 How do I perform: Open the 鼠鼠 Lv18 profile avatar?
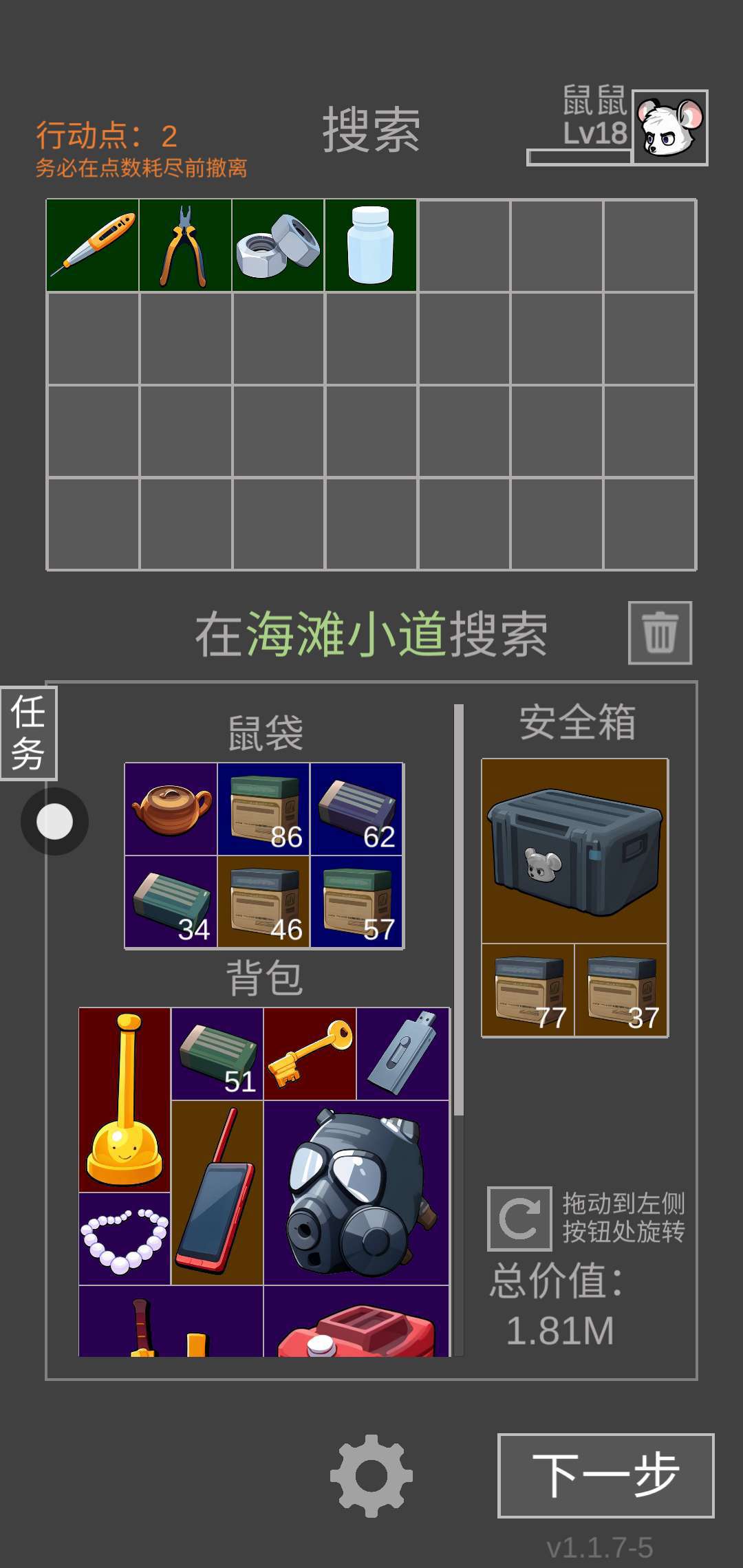pyautogui.click(x=669, y=128)
